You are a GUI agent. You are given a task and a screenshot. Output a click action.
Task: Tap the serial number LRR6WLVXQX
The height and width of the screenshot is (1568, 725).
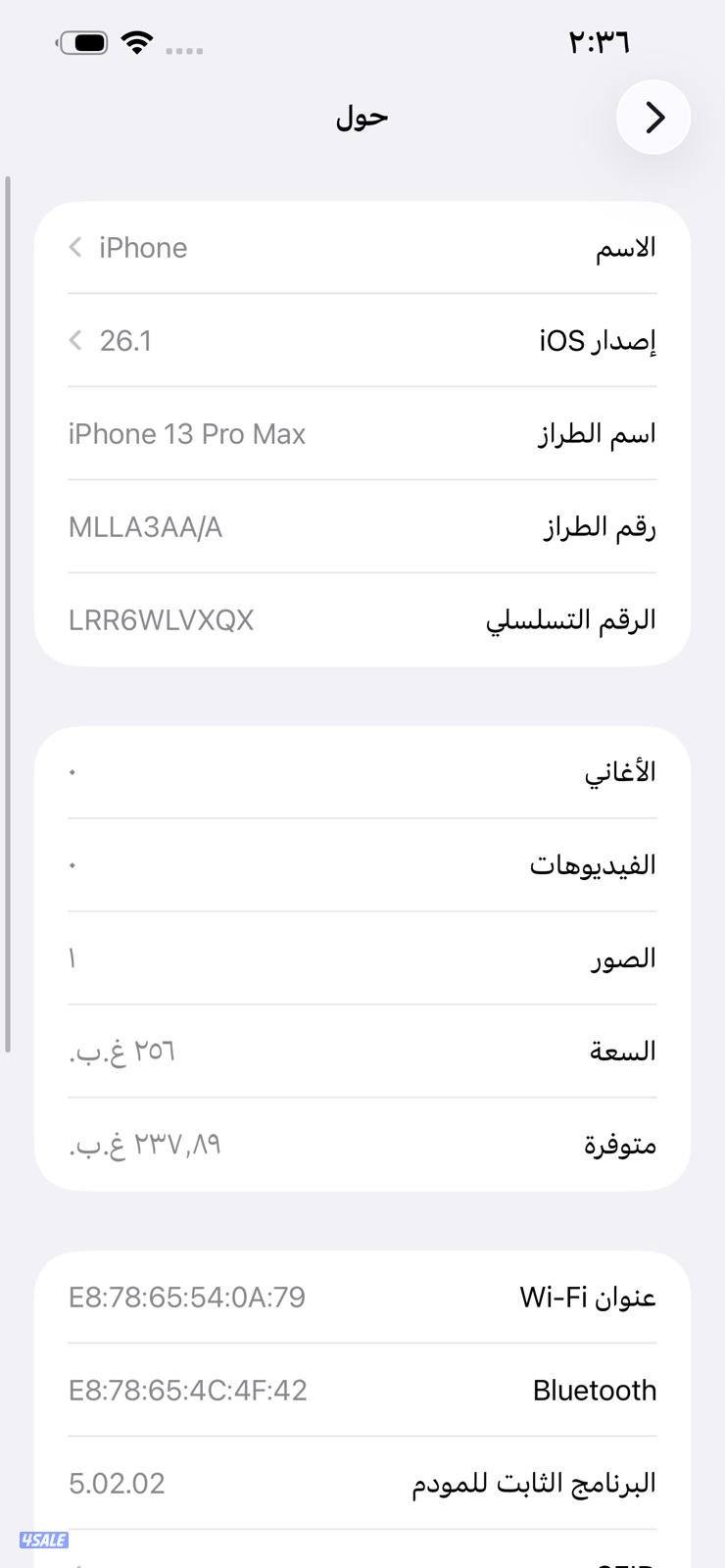click(160, 619)
